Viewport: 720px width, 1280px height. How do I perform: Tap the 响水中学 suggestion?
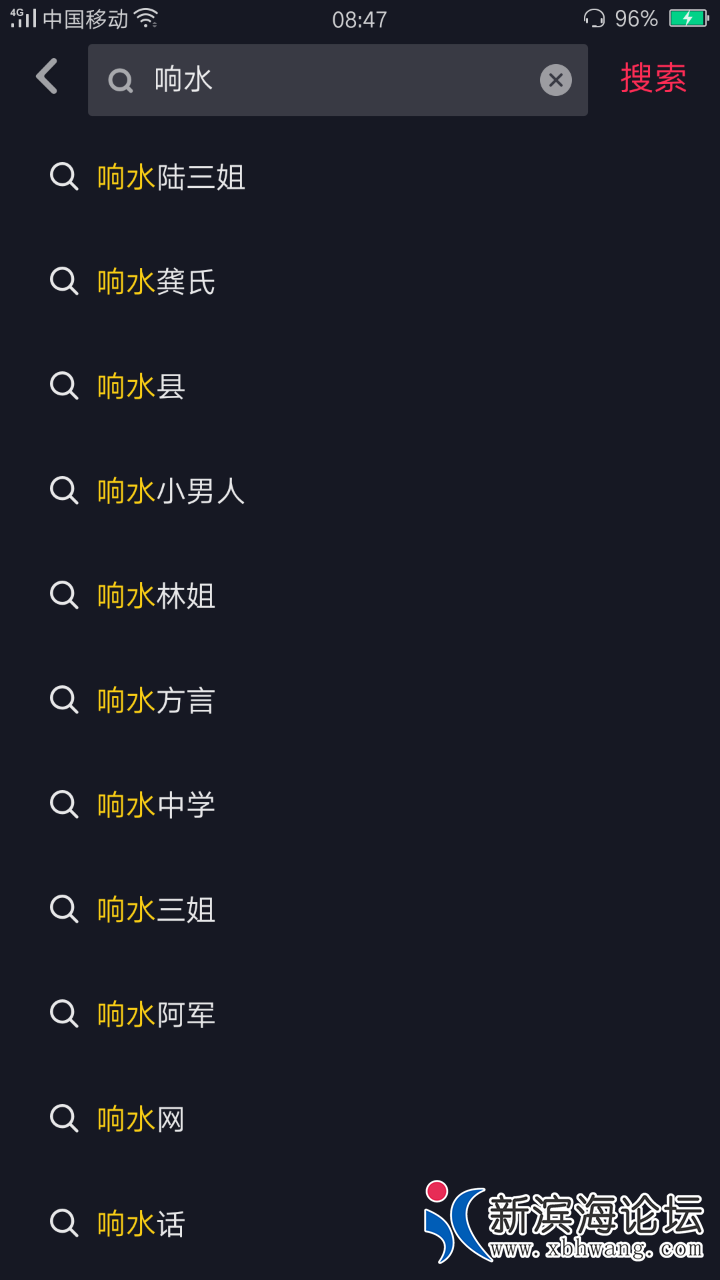156,805
